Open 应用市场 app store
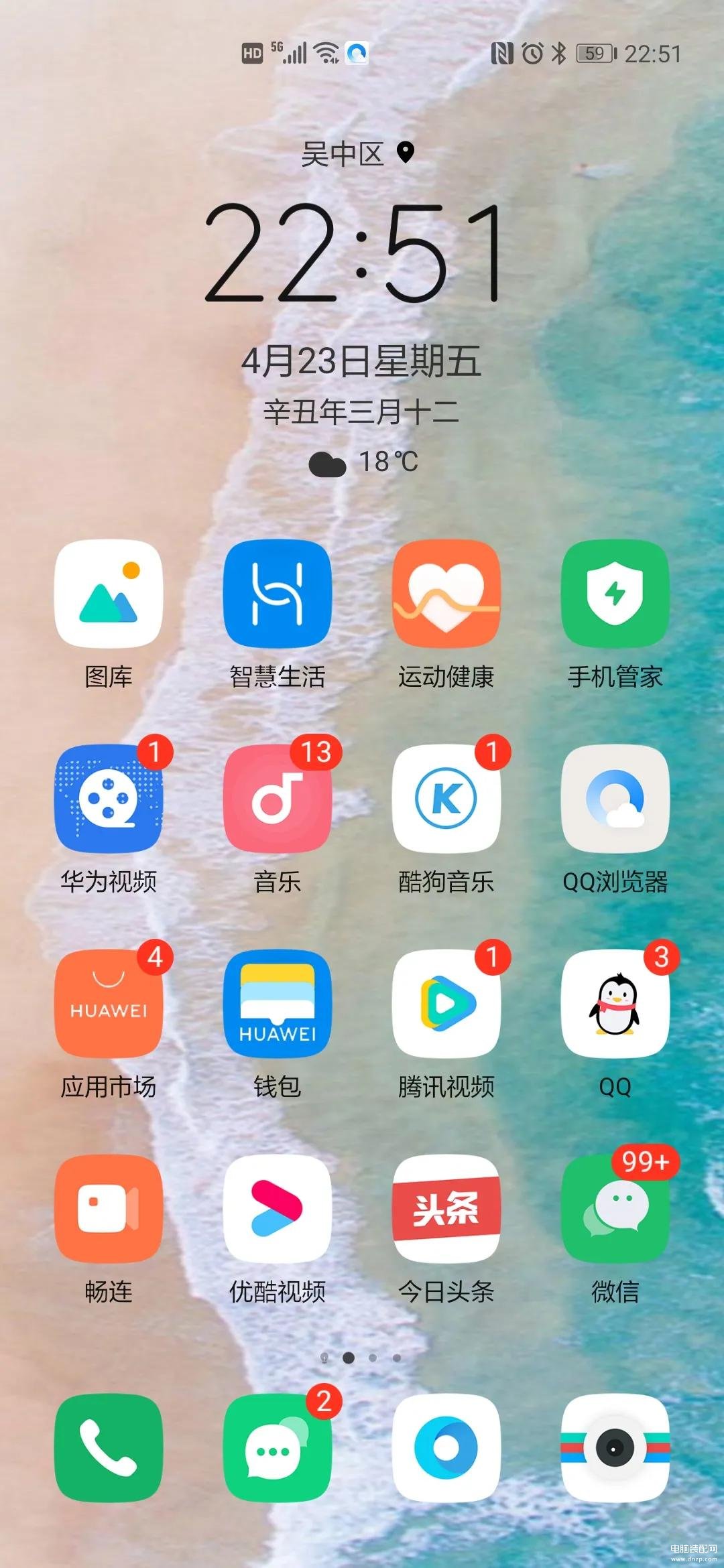Screen dimensions: 724x1568 [109, 1004]
